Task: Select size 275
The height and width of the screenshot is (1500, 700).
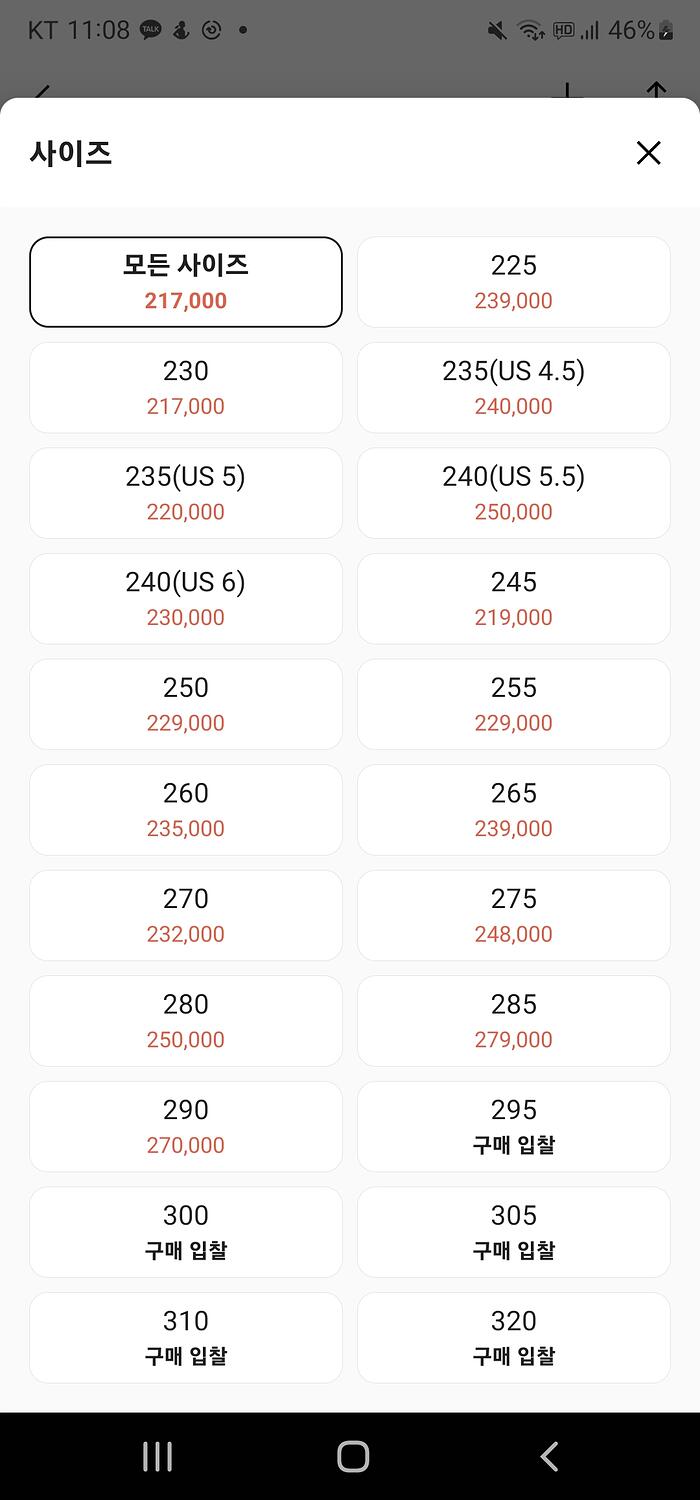Action: click(x=514, y=915)
